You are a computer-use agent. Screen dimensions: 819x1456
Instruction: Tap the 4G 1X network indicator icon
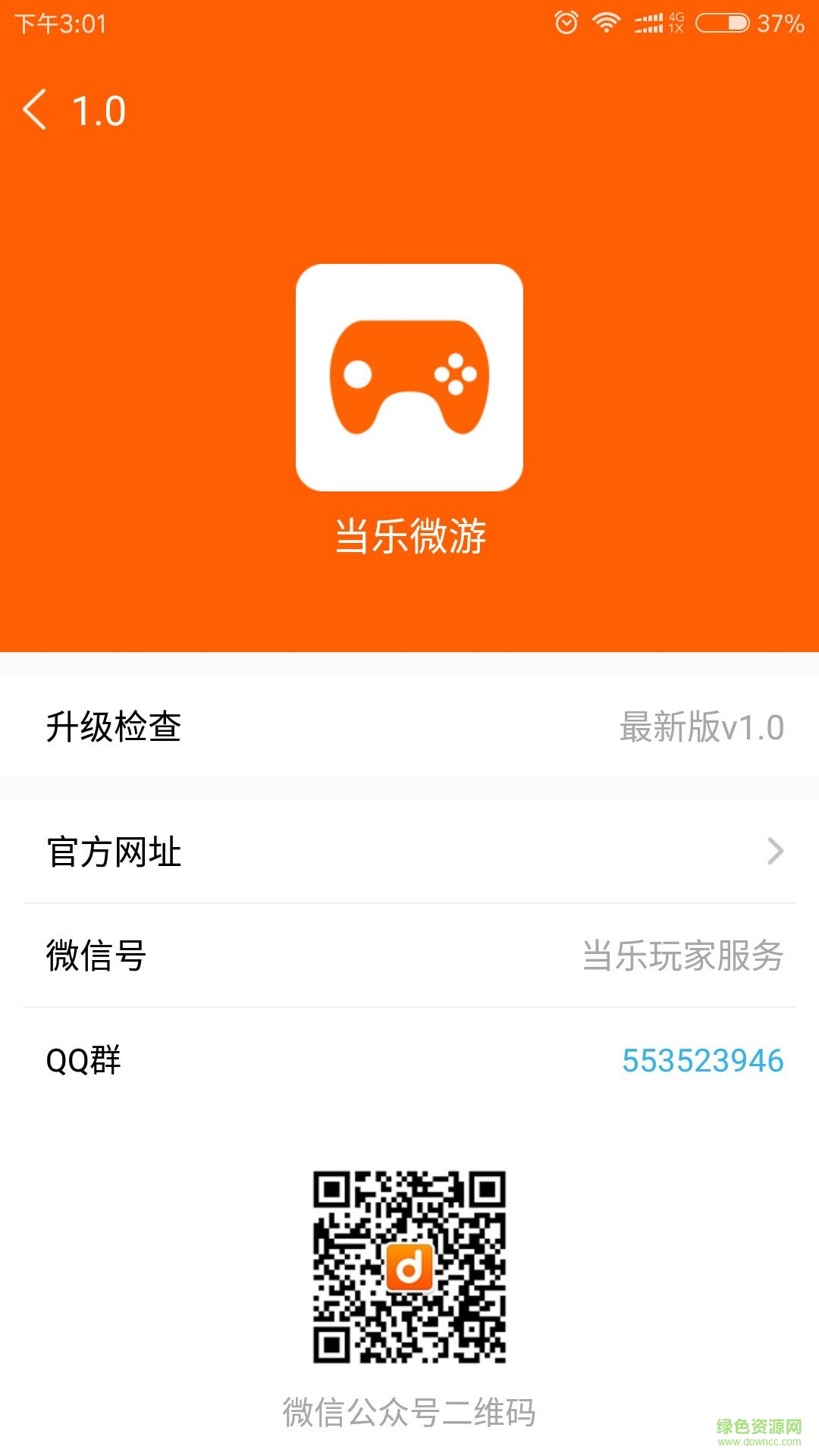tap(677, 20)
